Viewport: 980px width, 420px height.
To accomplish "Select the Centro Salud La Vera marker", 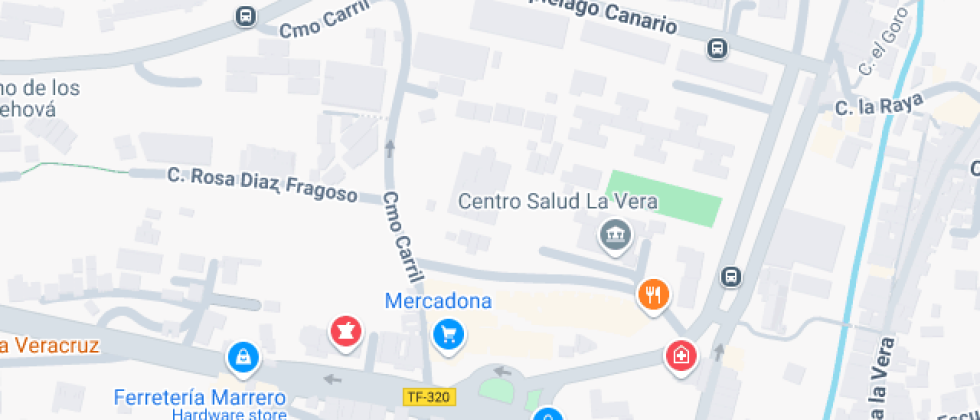I will tap(612, 237).
